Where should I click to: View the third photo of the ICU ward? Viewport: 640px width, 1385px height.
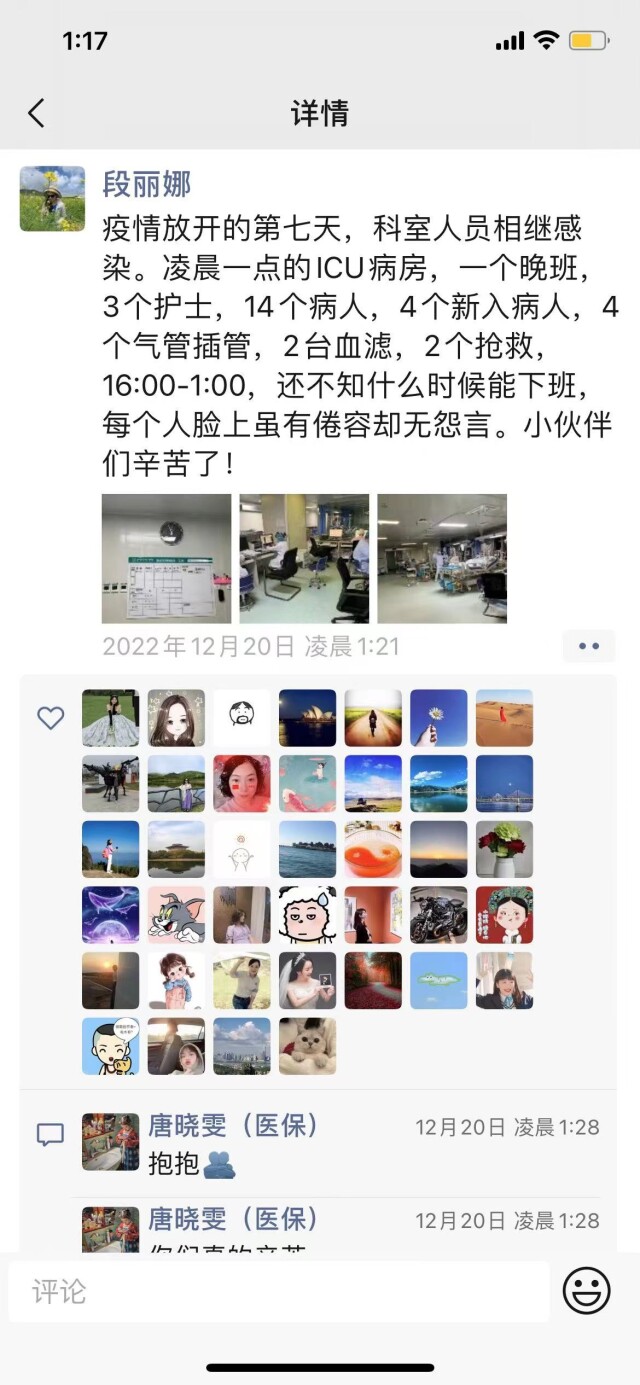click(x=442, y=558)
